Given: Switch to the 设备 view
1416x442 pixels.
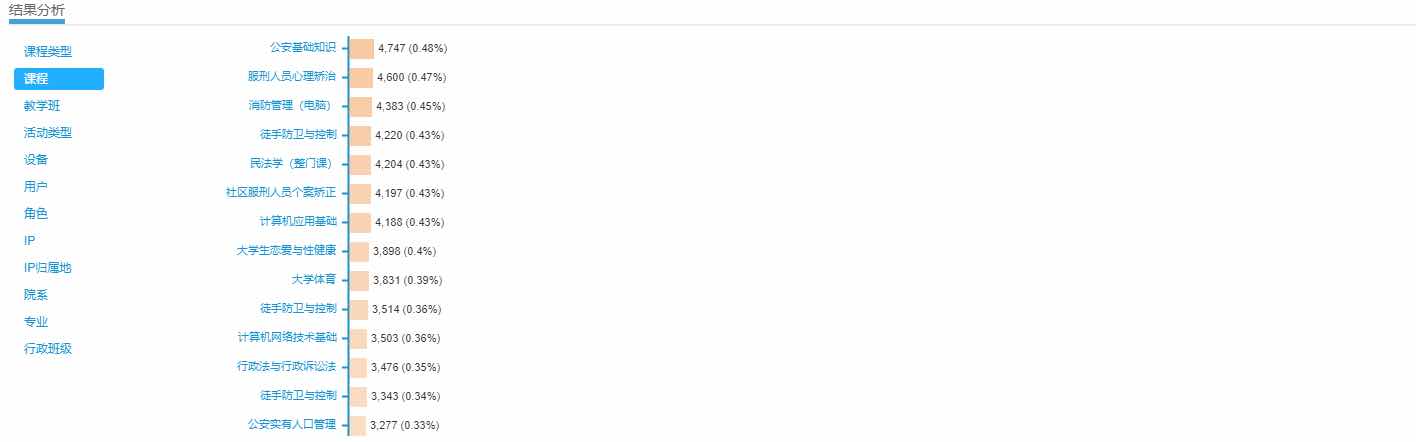Looking at the screenshot, I should [x=36, y=160].
